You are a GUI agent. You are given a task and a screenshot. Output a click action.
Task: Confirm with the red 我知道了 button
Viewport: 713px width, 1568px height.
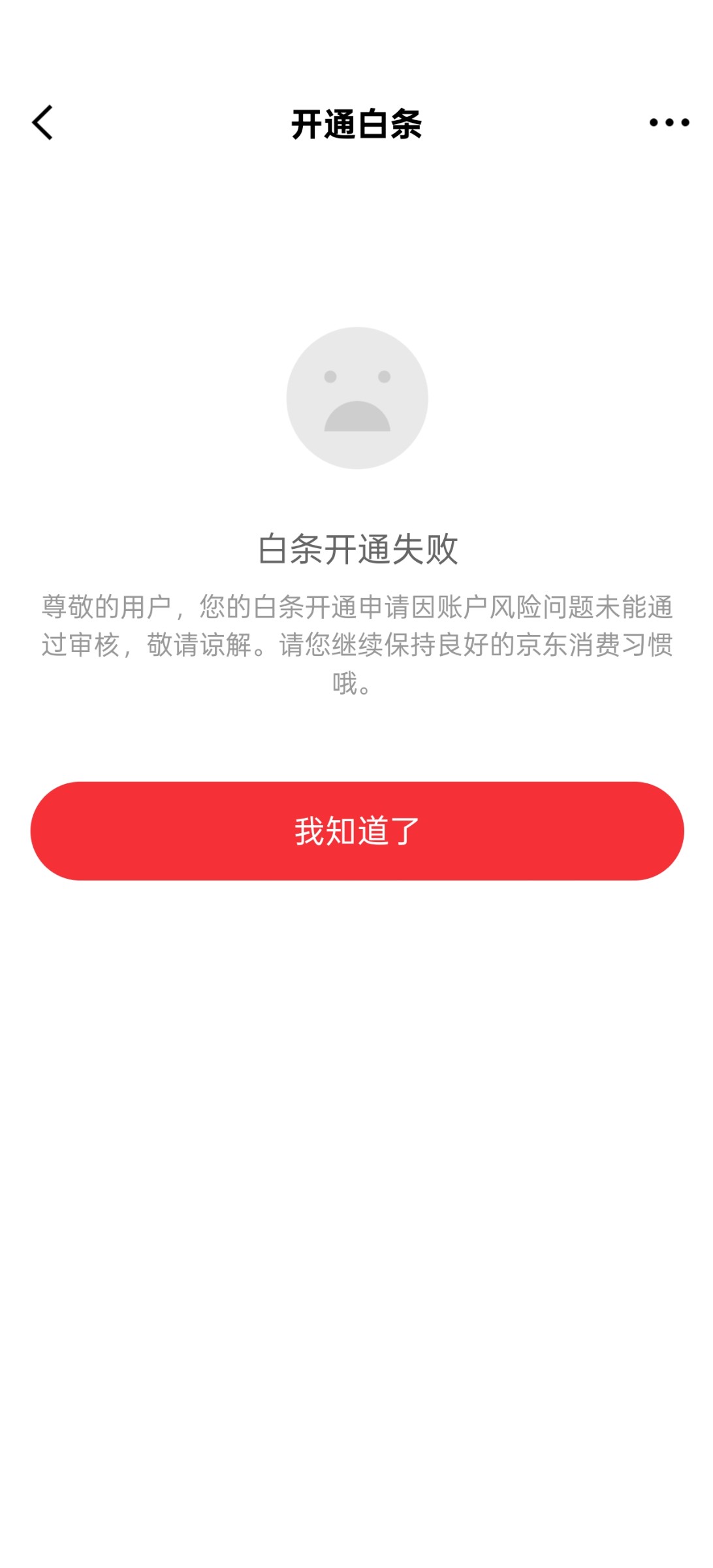click(356, 830)
